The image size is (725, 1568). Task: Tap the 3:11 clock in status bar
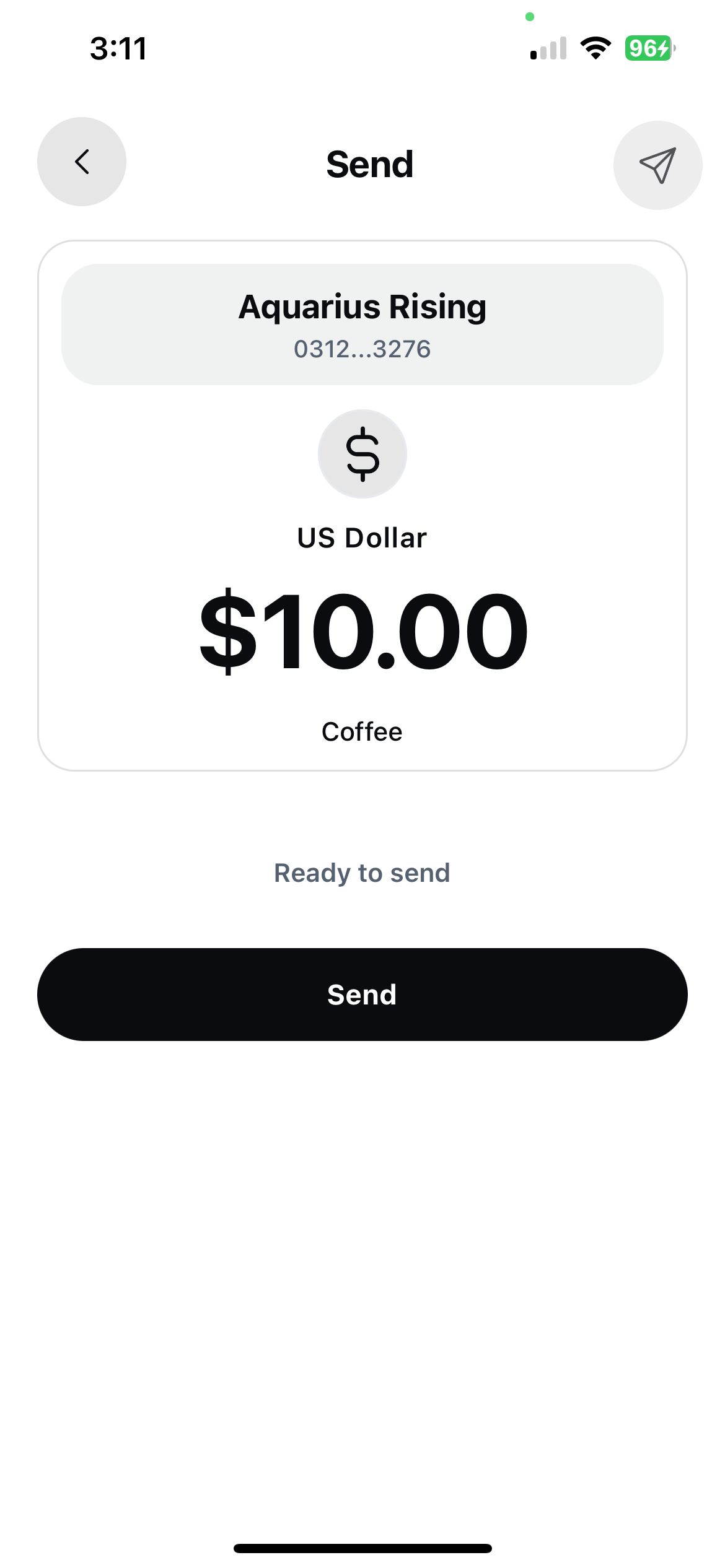(x=120, y=48)
